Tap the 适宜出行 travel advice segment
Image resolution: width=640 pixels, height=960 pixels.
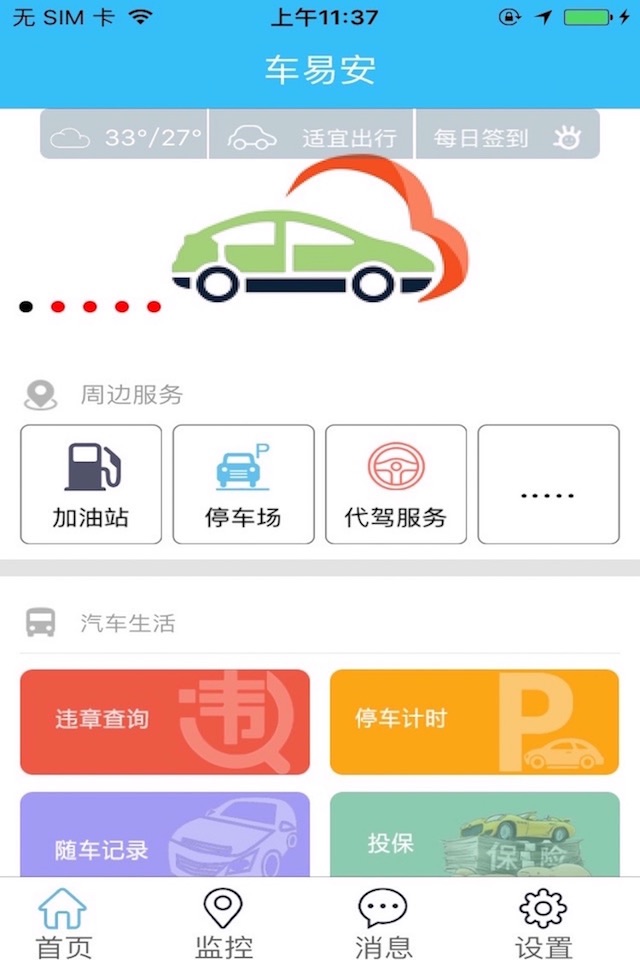[x=312, y=135]
